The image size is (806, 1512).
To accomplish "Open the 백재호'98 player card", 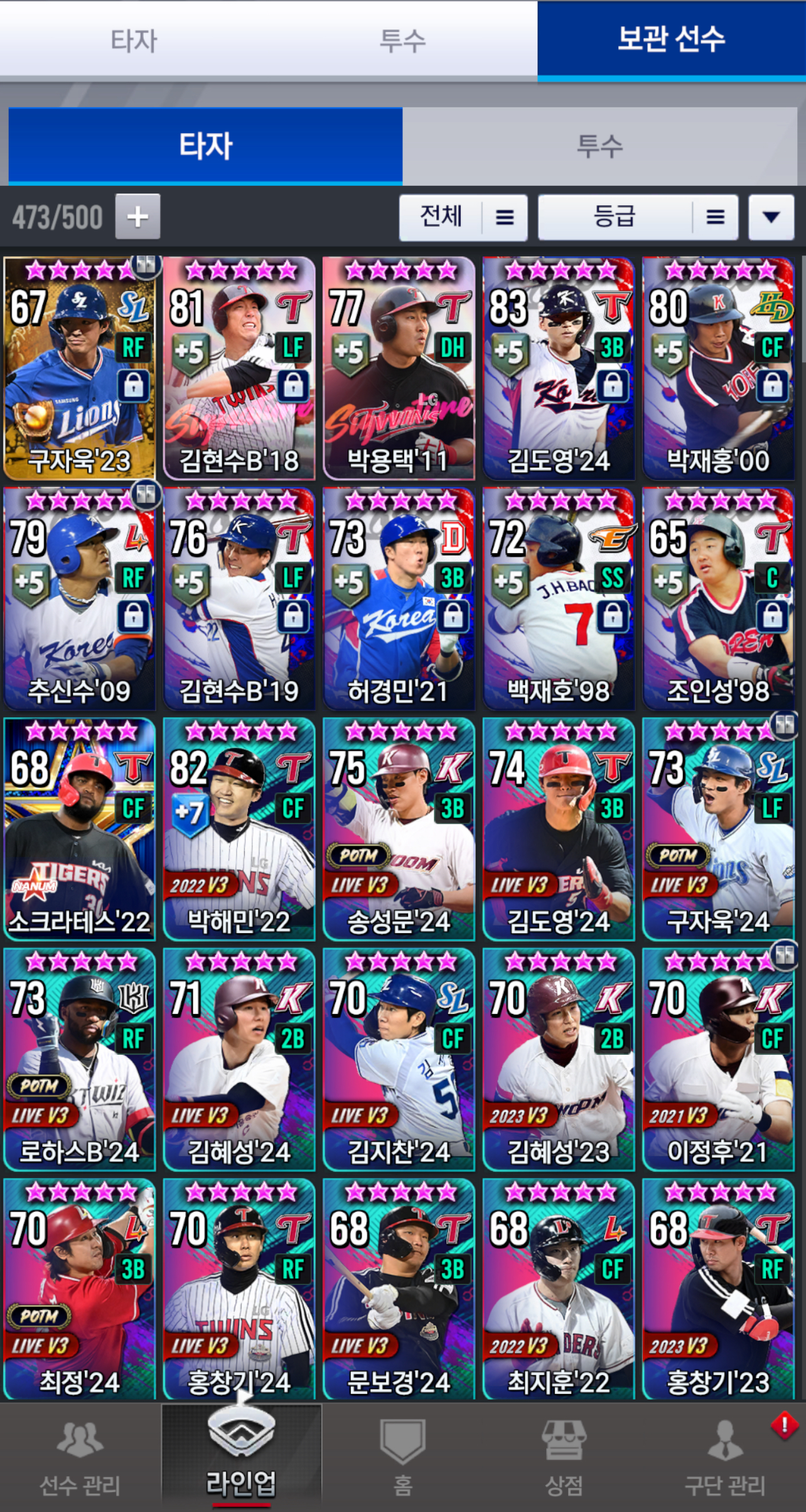I will (559, 598).
